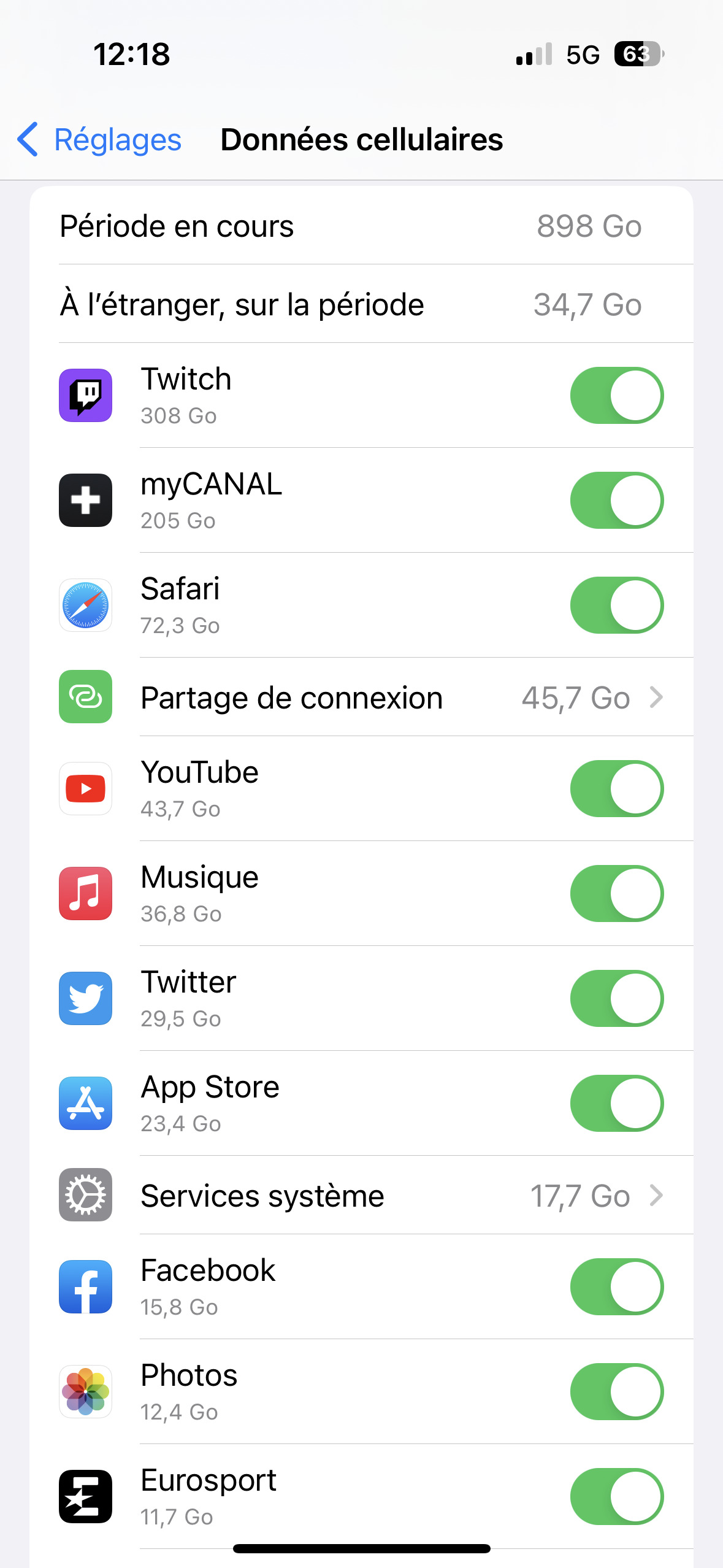
Task: Turn off myCANAL cellular data
Action: [617, 501]
